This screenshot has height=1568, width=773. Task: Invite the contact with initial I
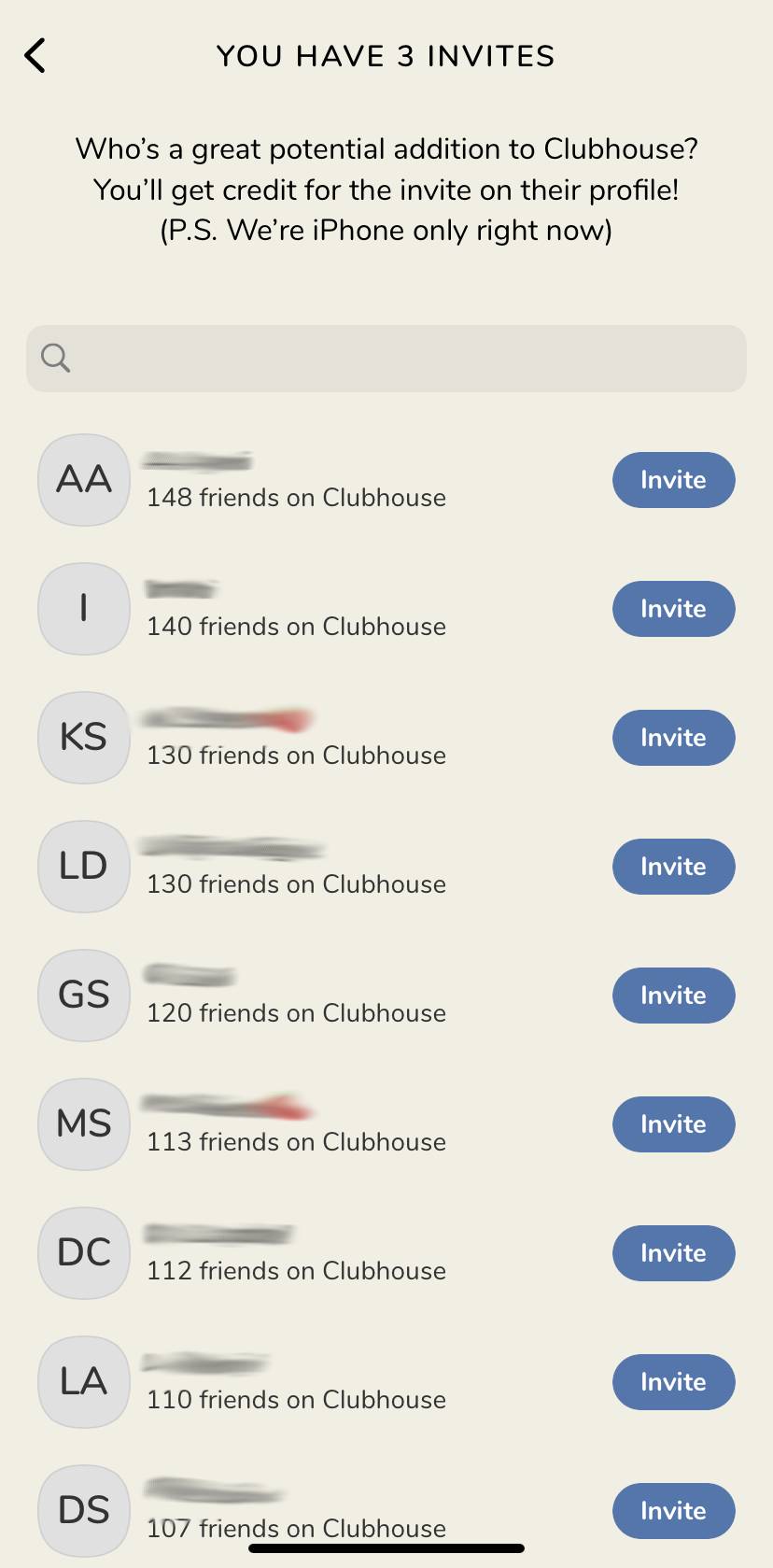click(673, 609)
